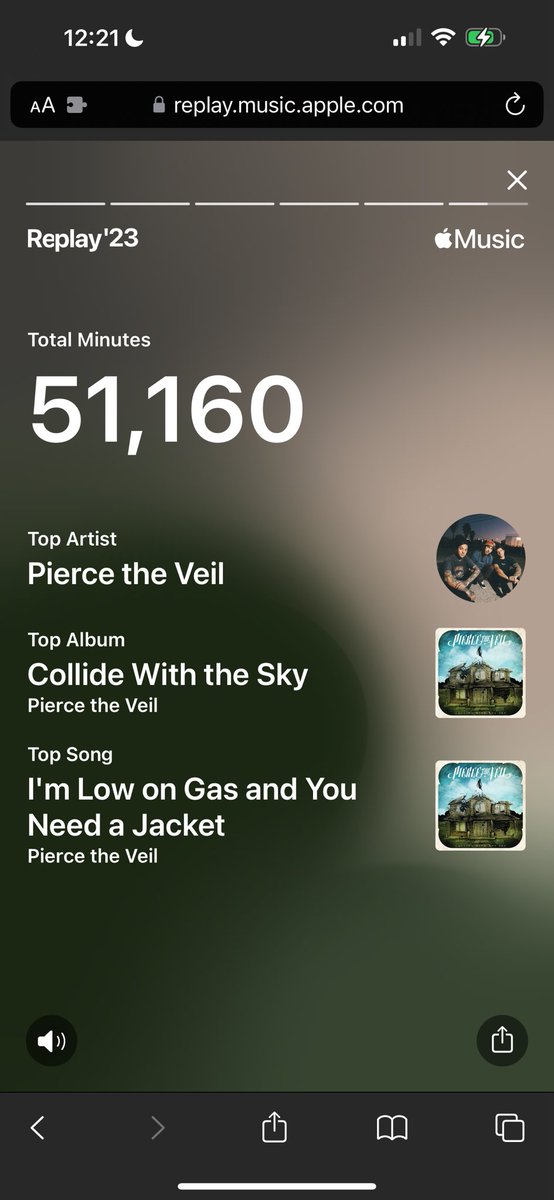Close the Replay '23 story
Image resolution: width=554 pixels, height=1200 pixels.
[516, 180]
